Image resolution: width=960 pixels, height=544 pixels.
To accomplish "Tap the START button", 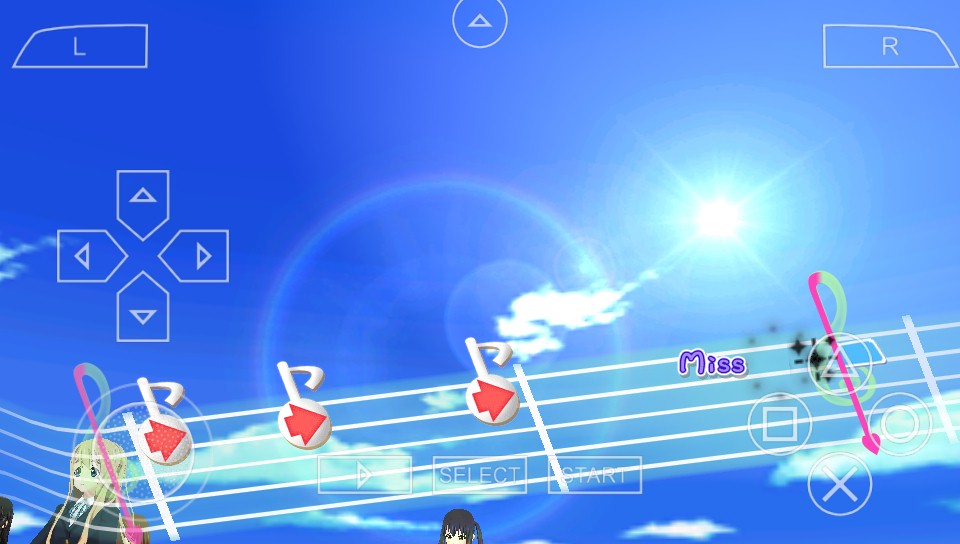I will (x=594, y=476).
